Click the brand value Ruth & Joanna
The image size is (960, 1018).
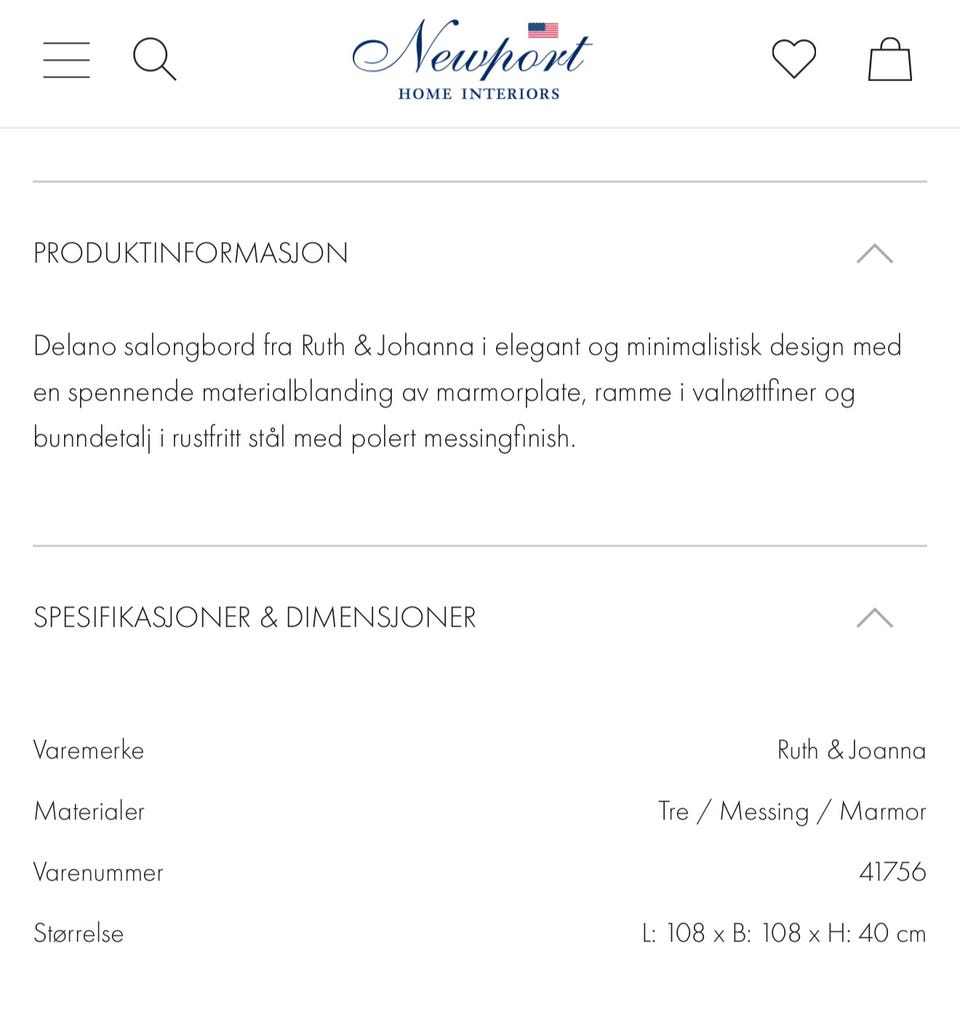point(852,750)
